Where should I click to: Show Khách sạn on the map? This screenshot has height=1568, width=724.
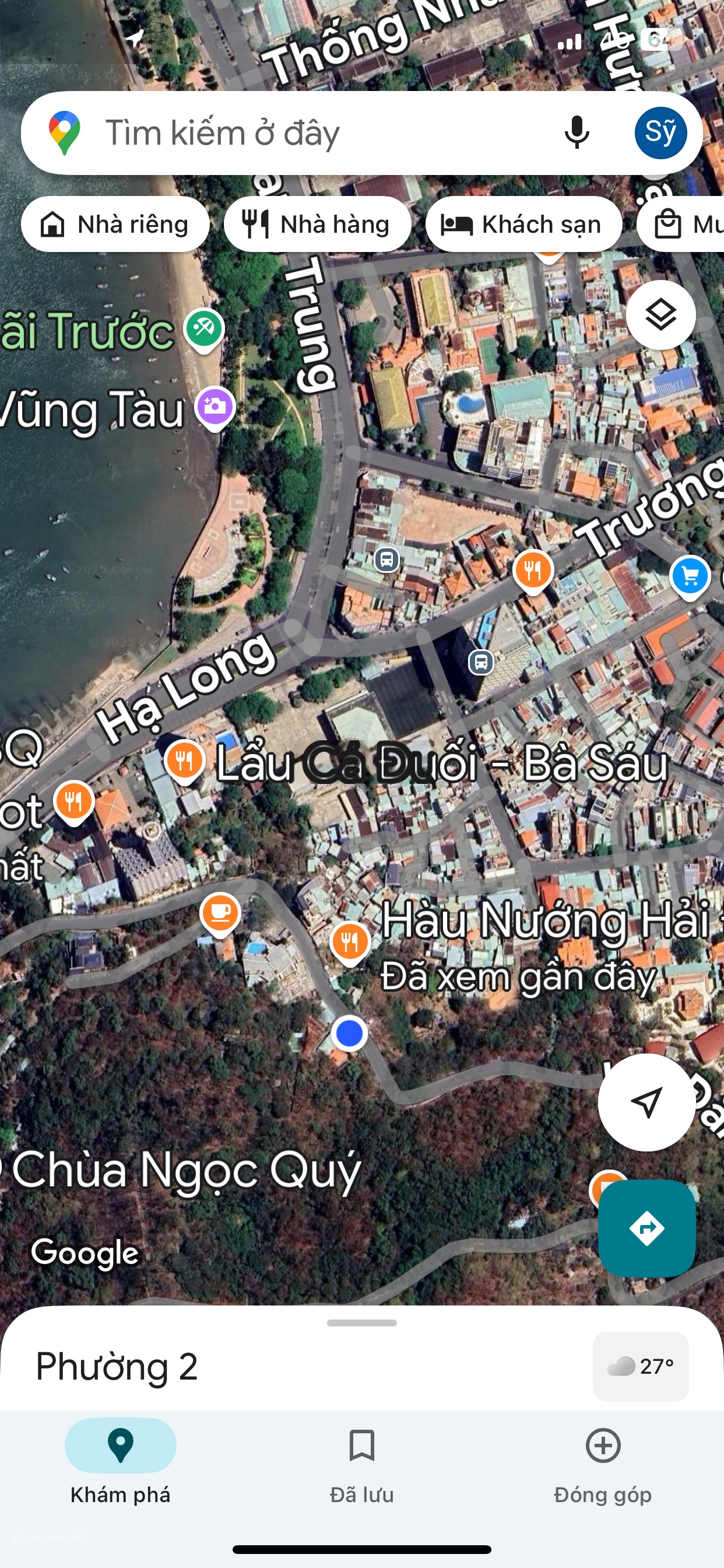[523, 225]
